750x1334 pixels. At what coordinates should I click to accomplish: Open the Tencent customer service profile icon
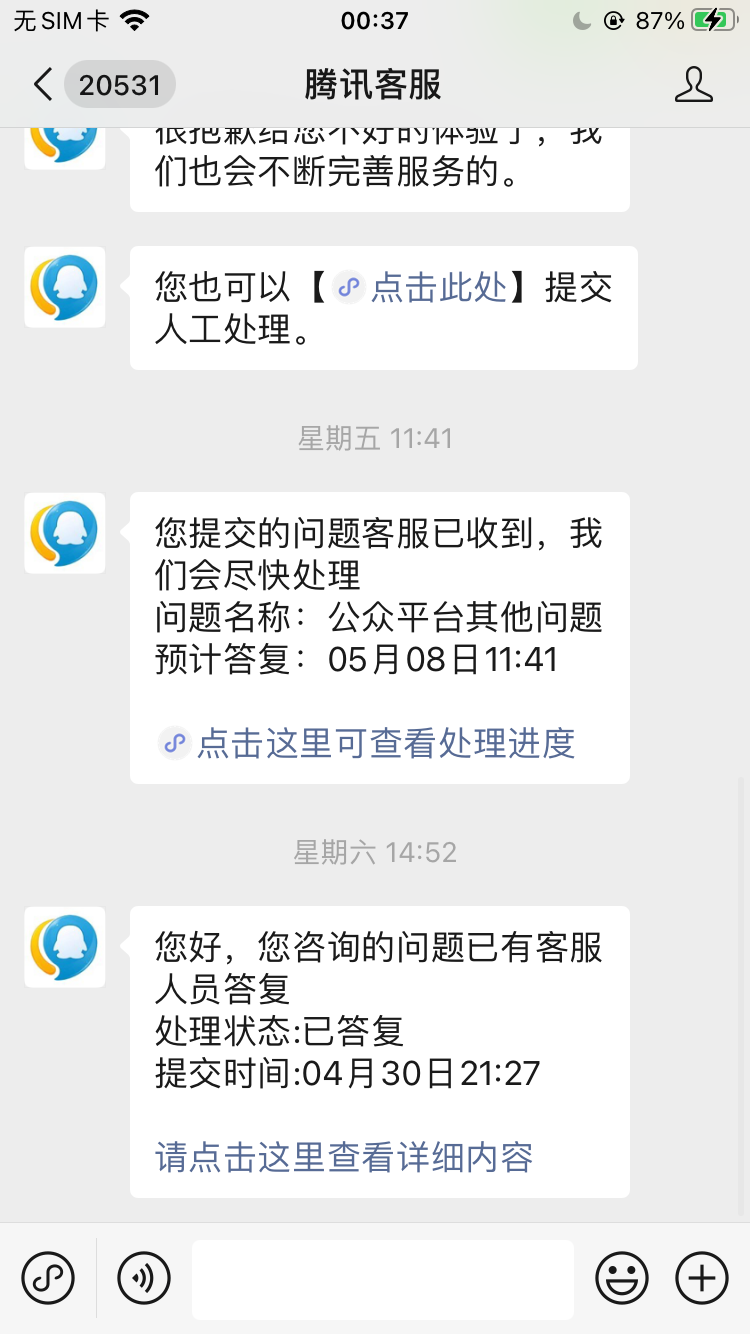tap(694, 85)
